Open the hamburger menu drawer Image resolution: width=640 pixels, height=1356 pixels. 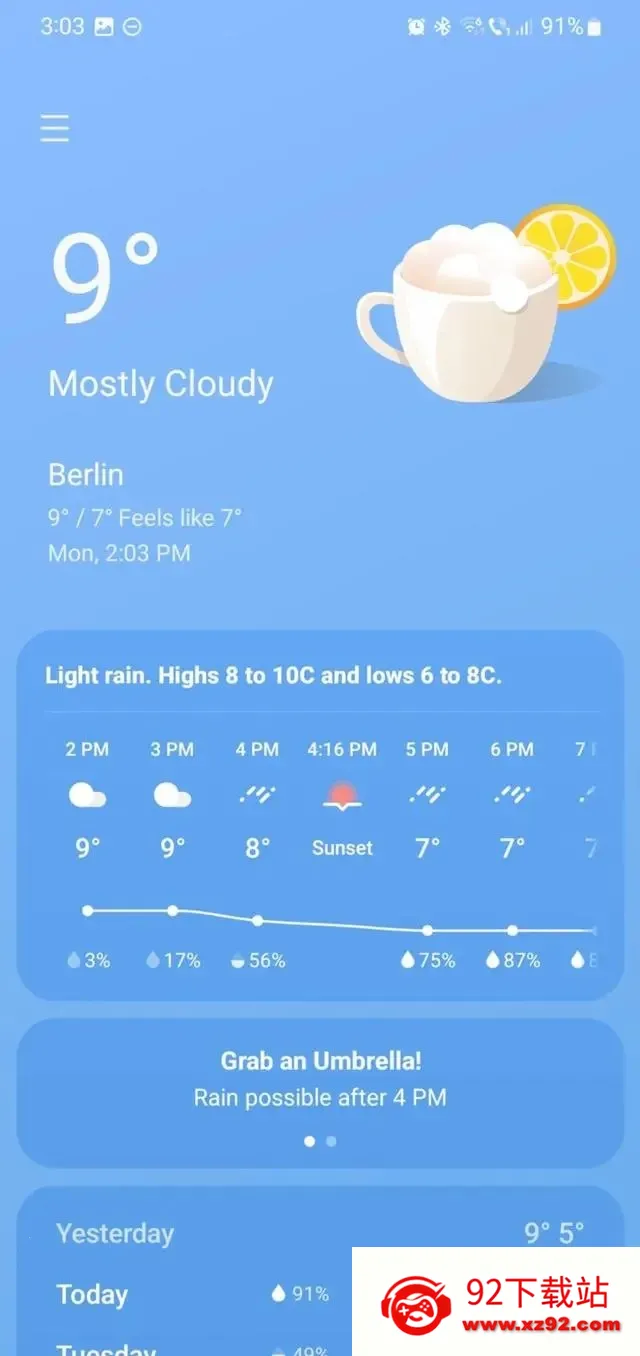click(54, 129)
